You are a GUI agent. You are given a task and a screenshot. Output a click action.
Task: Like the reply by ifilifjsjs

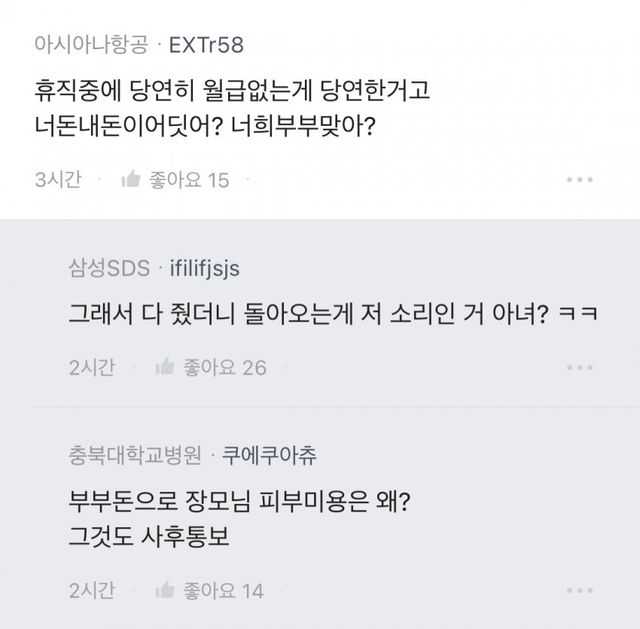click(x=165, y=367)
